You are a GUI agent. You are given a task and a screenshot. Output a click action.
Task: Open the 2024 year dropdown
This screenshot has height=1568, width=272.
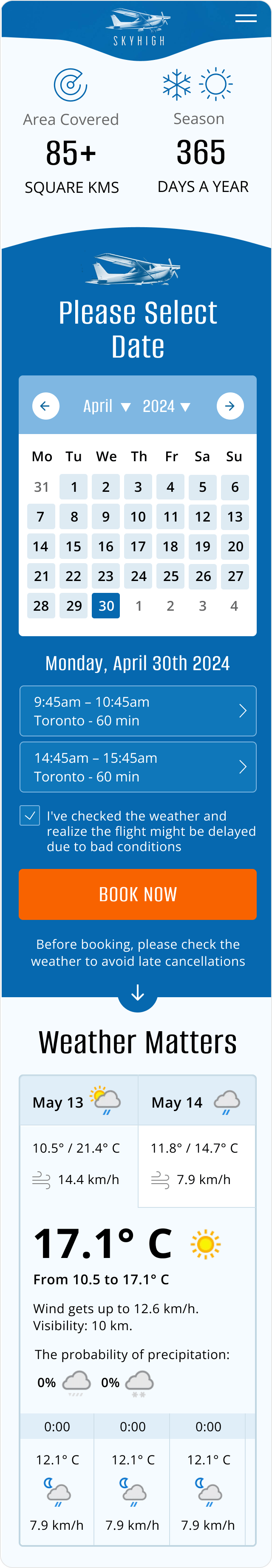(166, 406)
